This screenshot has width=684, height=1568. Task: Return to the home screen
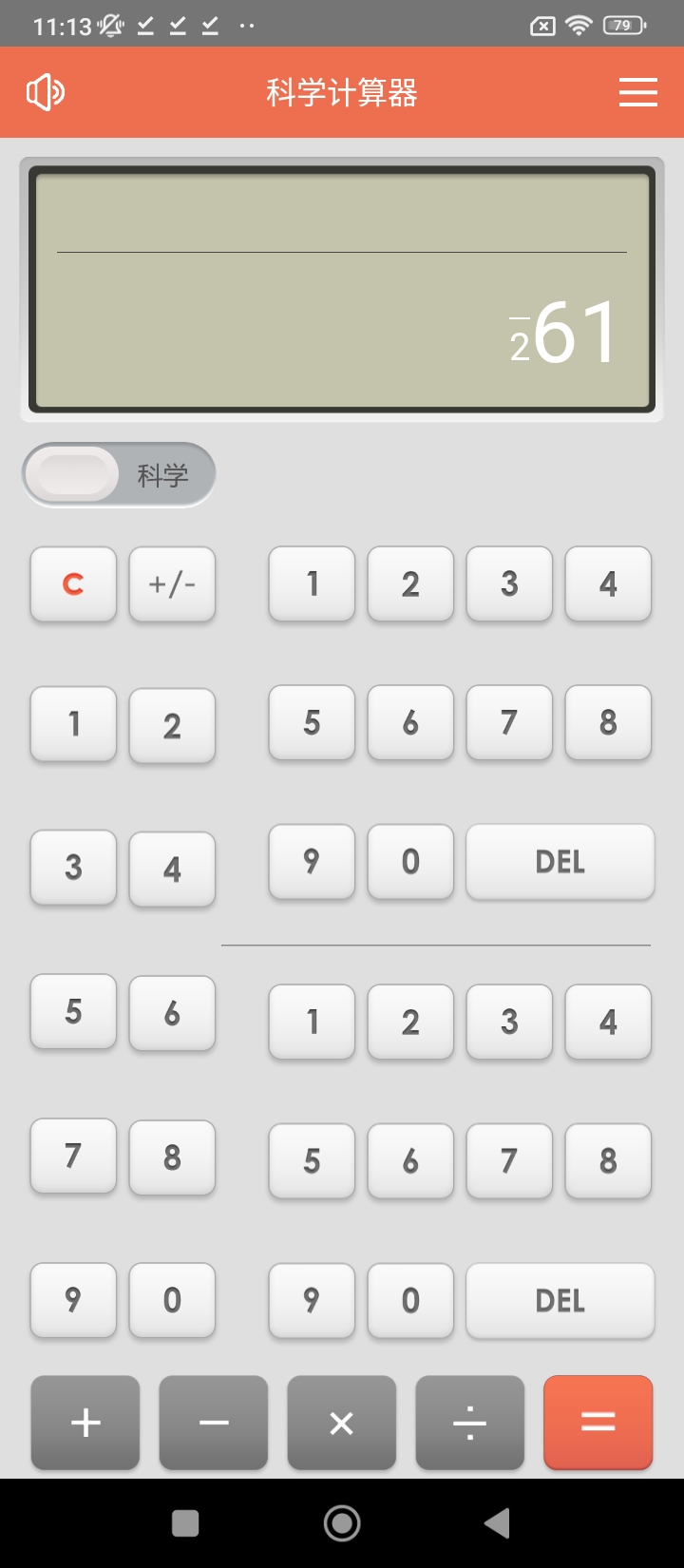click(x=342, y=1523)
